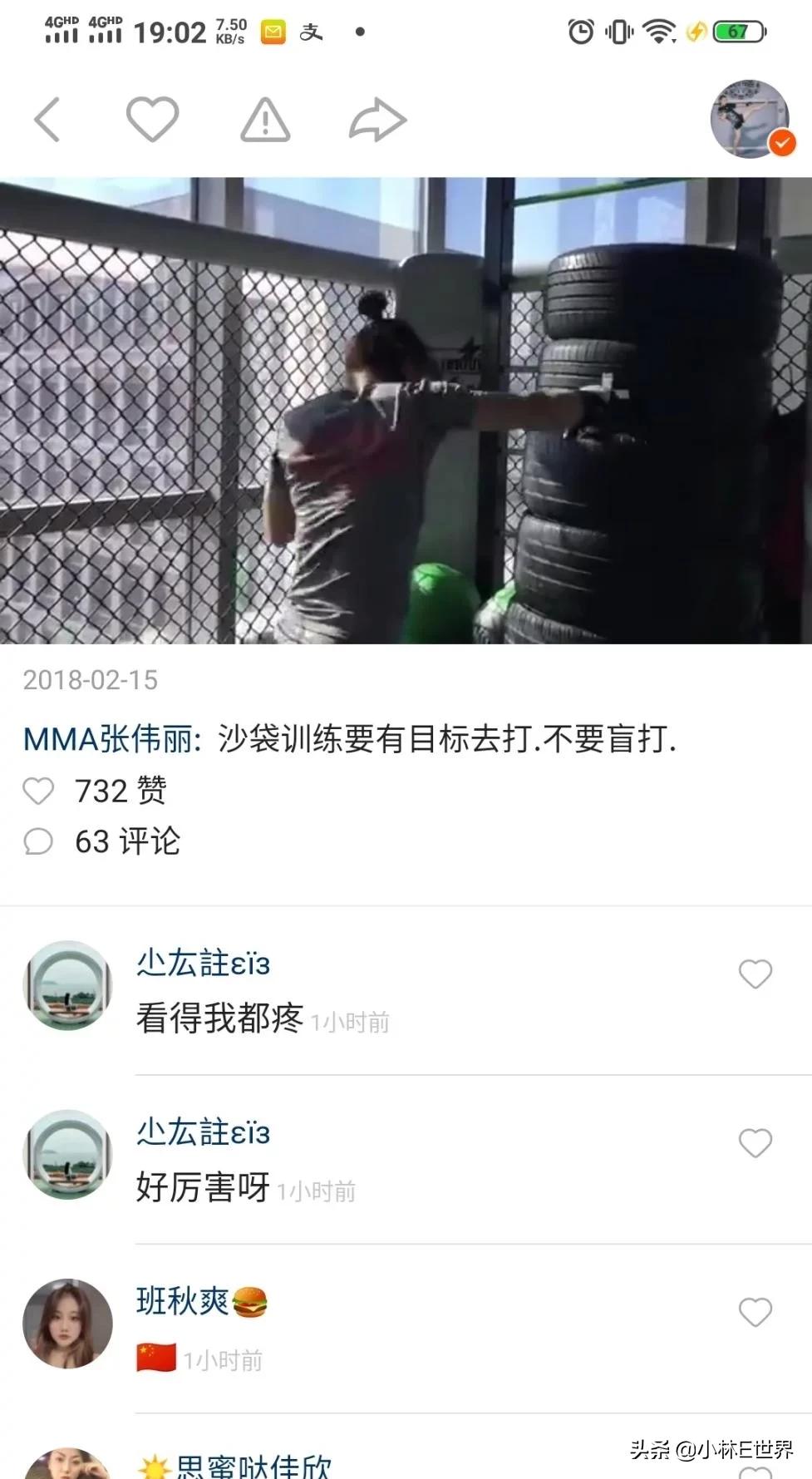
Task: Like the comment 看得我都疼
Action: 755,974
